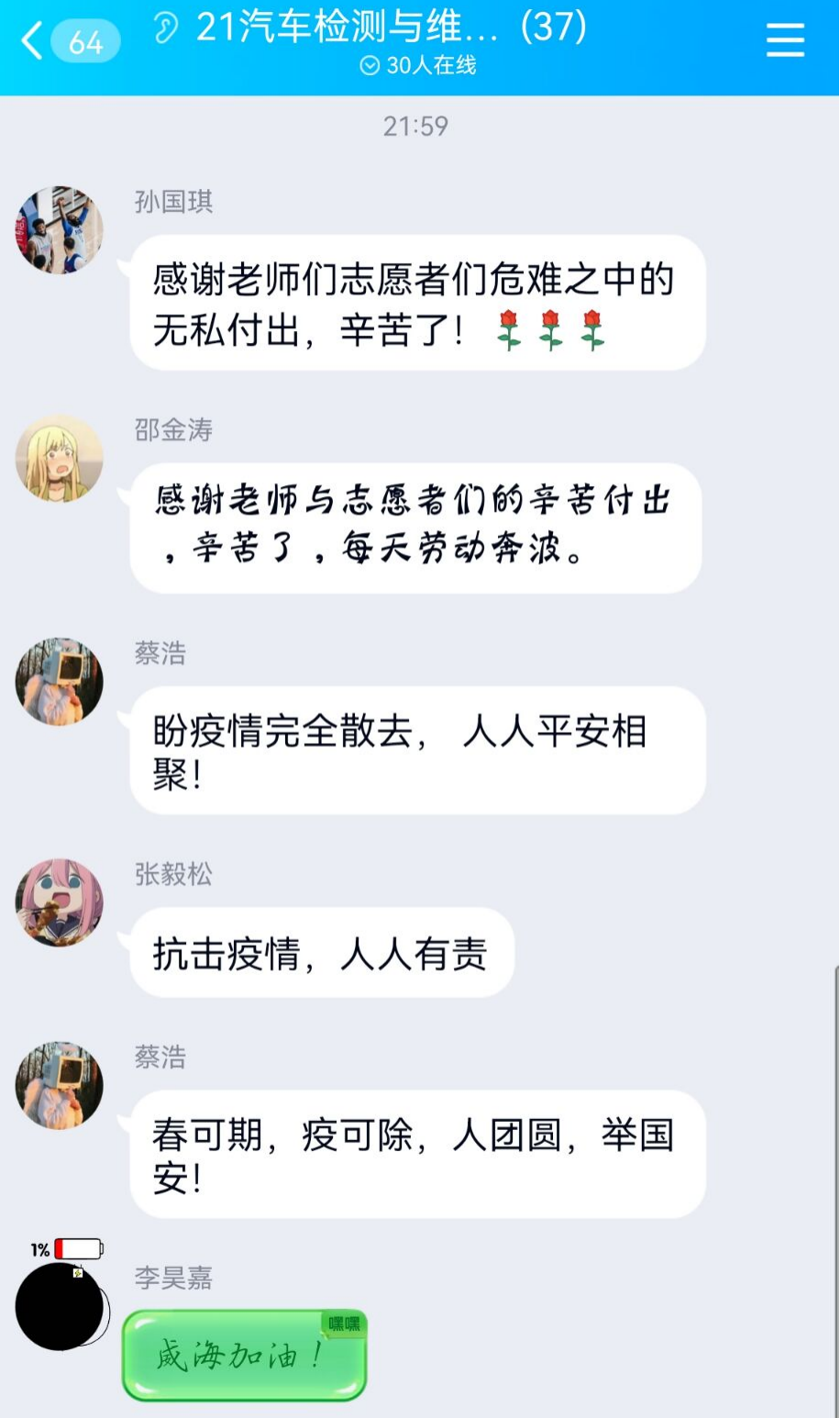Open 孙国琪's profile avatar
Screen dimensions: 840x1418
(59, 230)
